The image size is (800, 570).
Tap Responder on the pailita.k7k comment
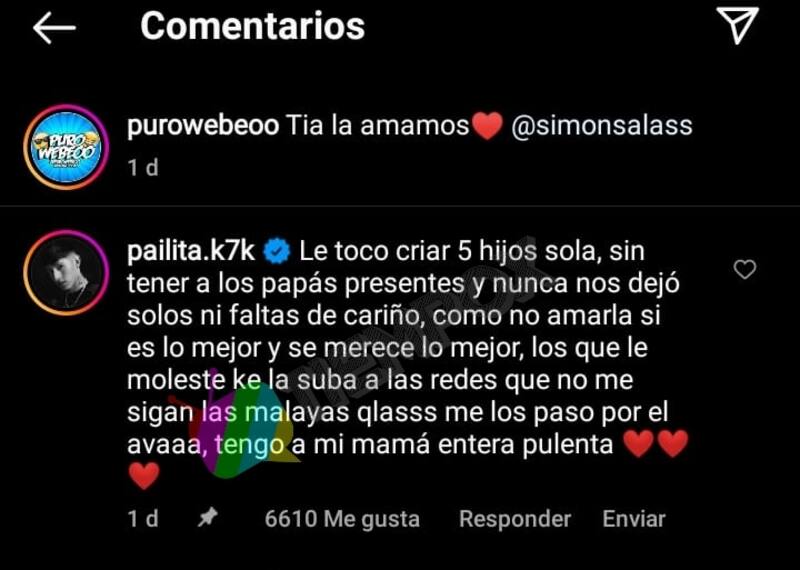514,519
